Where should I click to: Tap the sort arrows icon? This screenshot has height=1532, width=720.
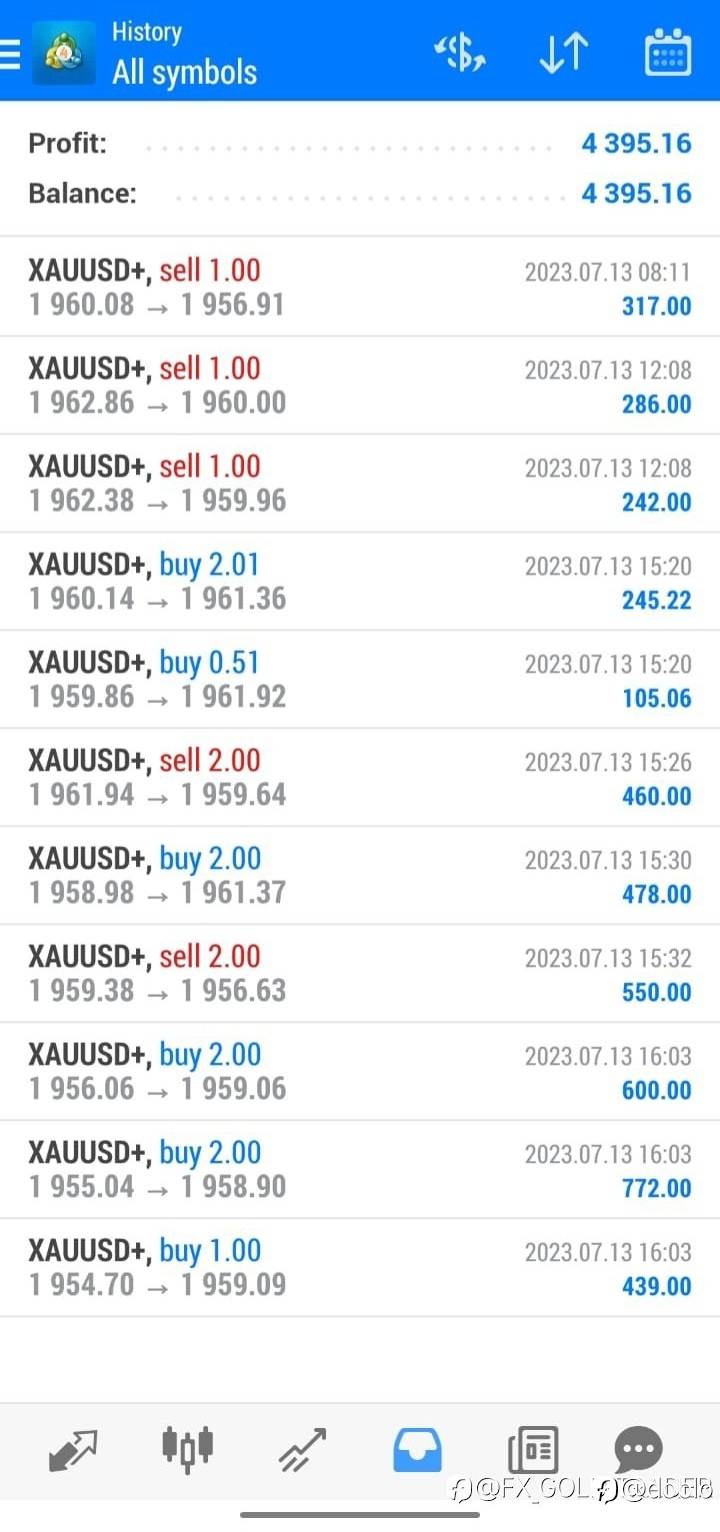click(x=564, y=53)
